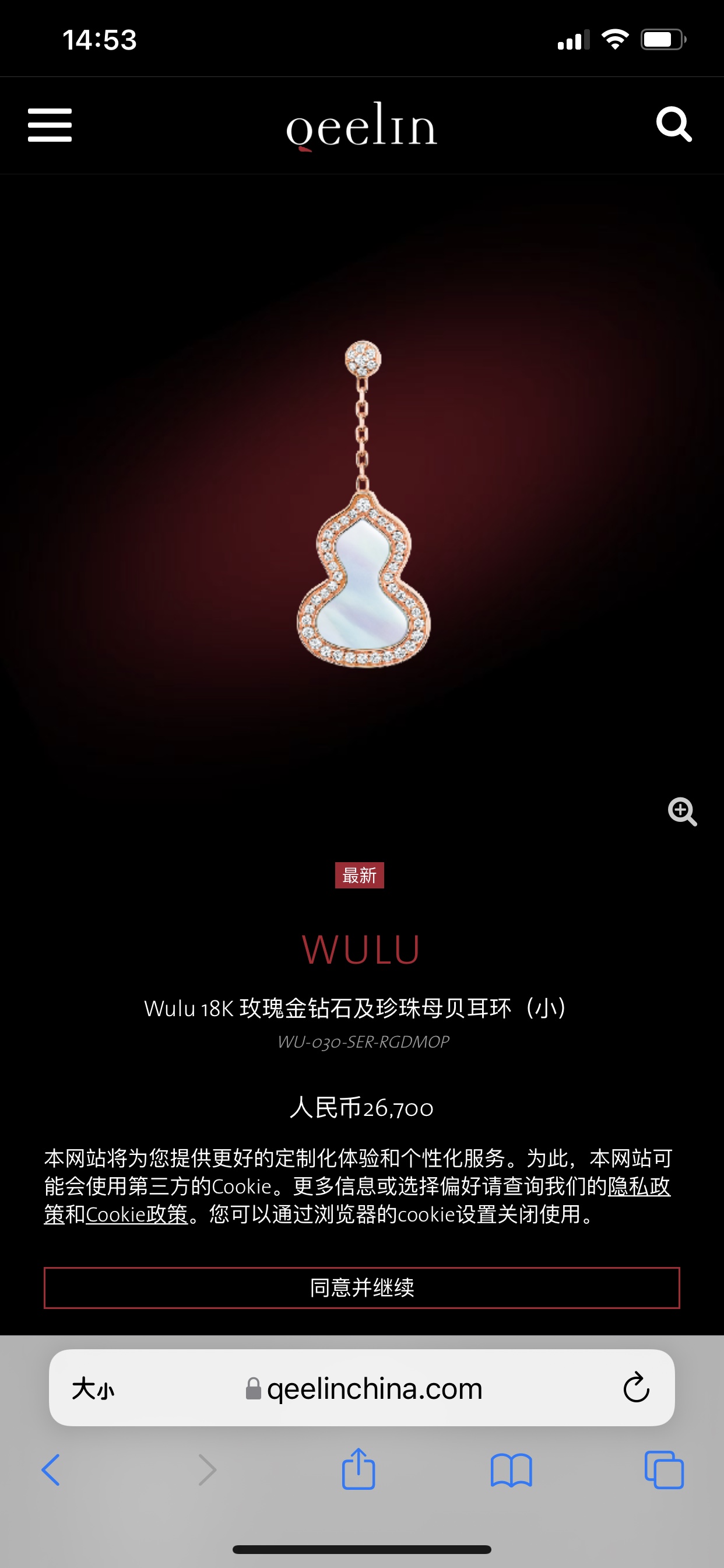
Task: Open the Cookie政策 link
Action: pyautogui.click(x=136, y=1214)
